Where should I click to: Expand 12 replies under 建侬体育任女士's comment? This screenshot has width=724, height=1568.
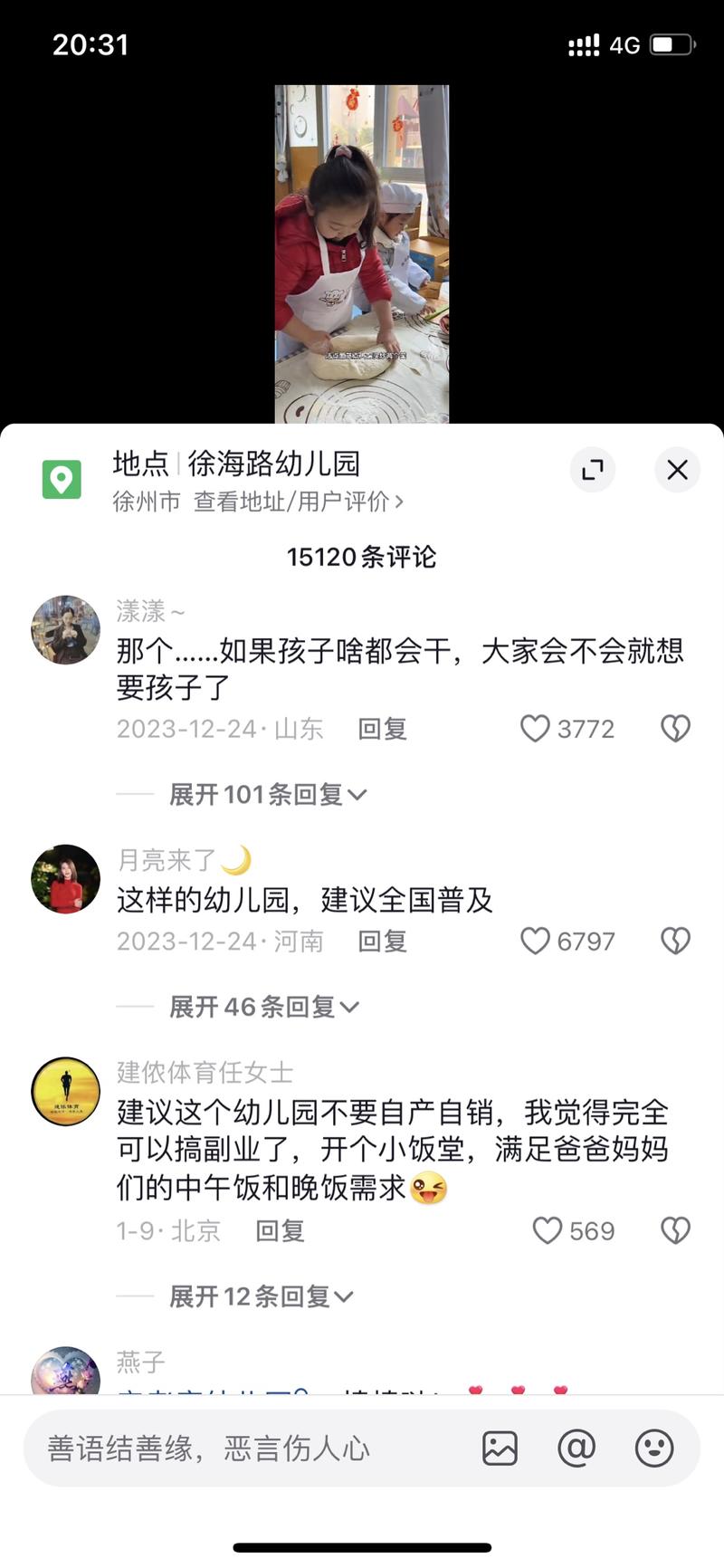[261, 1296]
